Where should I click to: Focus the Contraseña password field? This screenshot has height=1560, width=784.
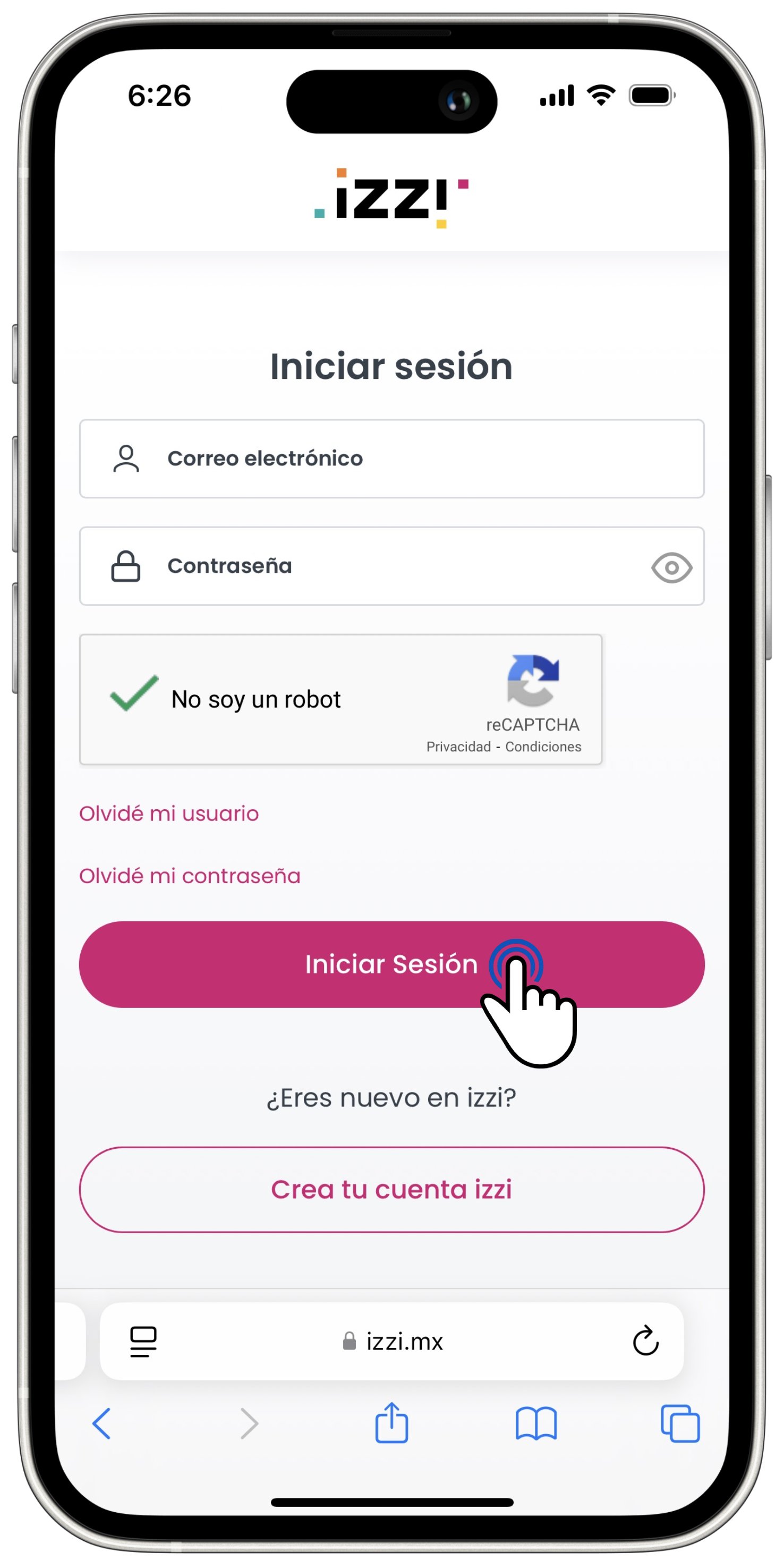pyautogui.click(x=376, y=566)
